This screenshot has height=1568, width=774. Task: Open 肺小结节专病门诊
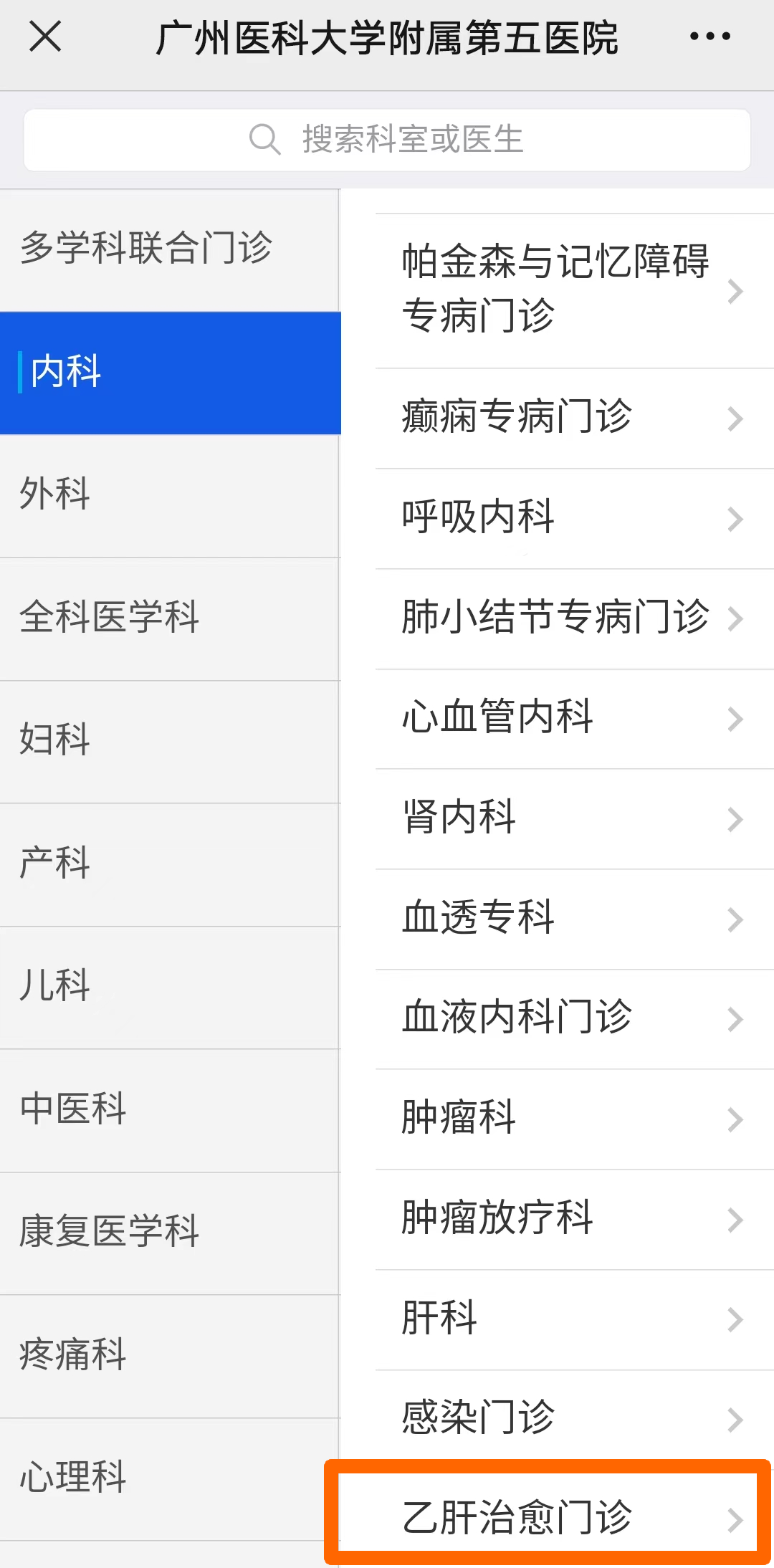(x=574, y=619)
